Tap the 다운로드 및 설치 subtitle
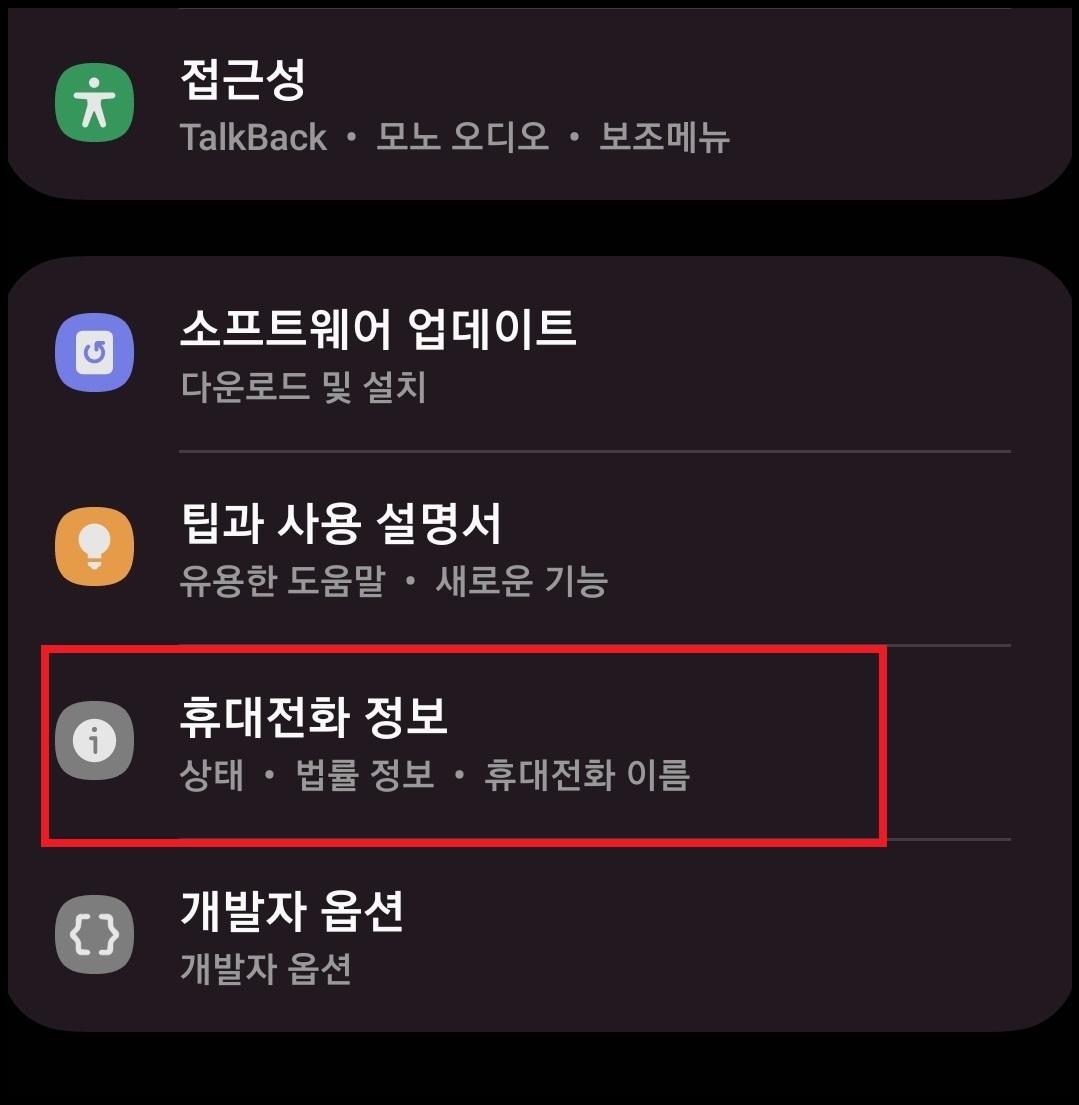Viewport: 1079px width, 1105px height. pos(301,390)
